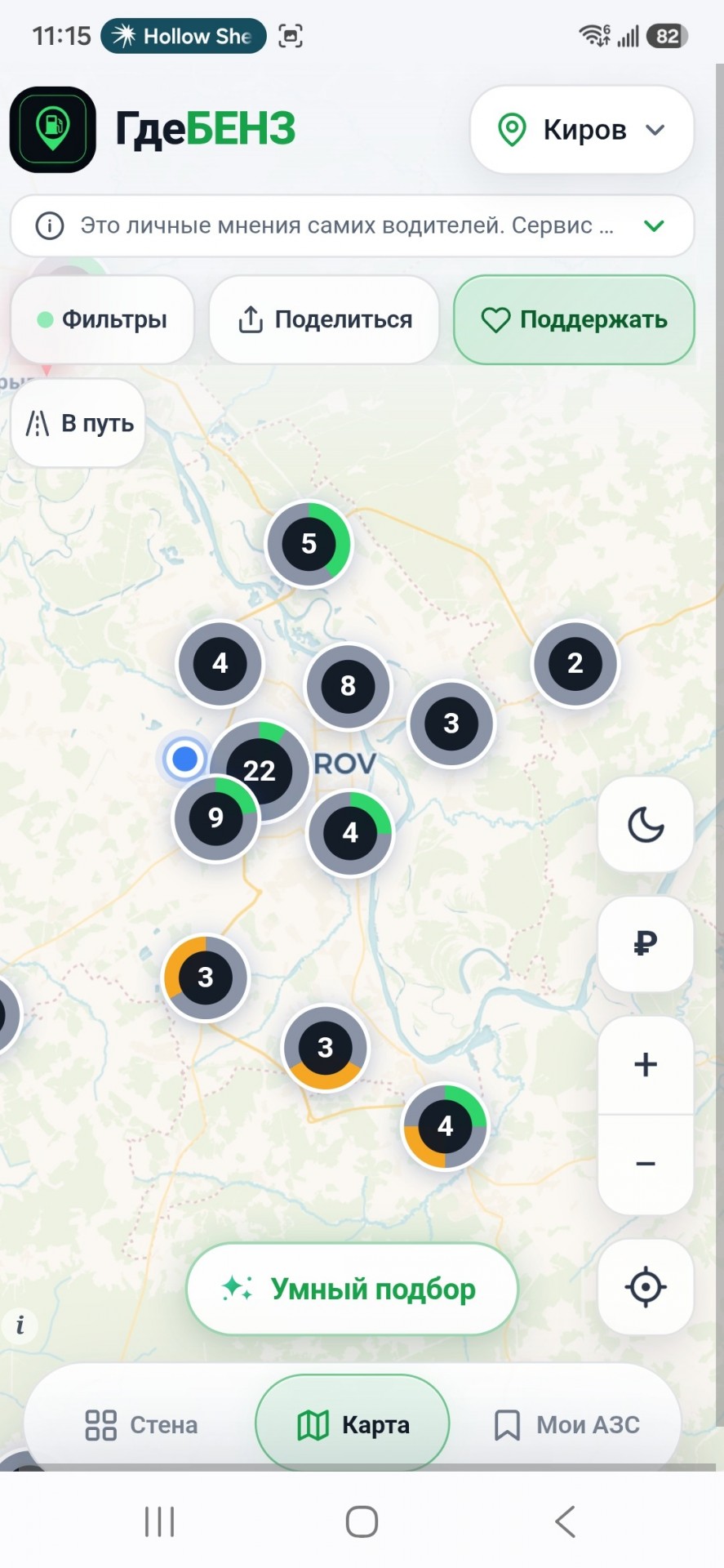The width and height of the screenshot is (724, 1568).
Task: Open the map attribution info icon
Action: (x=20, y=1325)
